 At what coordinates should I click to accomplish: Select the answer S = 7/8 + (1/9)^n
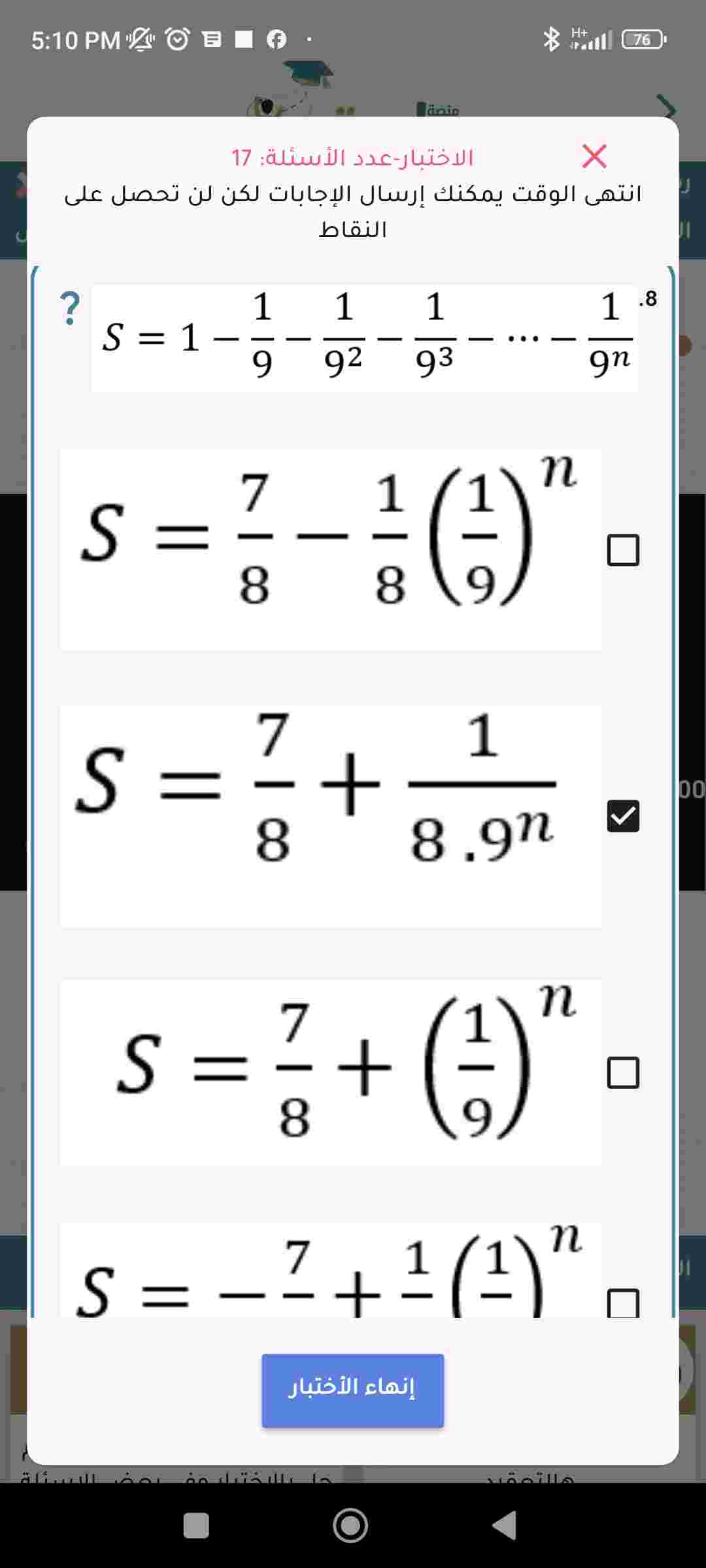pos(623,1073)
